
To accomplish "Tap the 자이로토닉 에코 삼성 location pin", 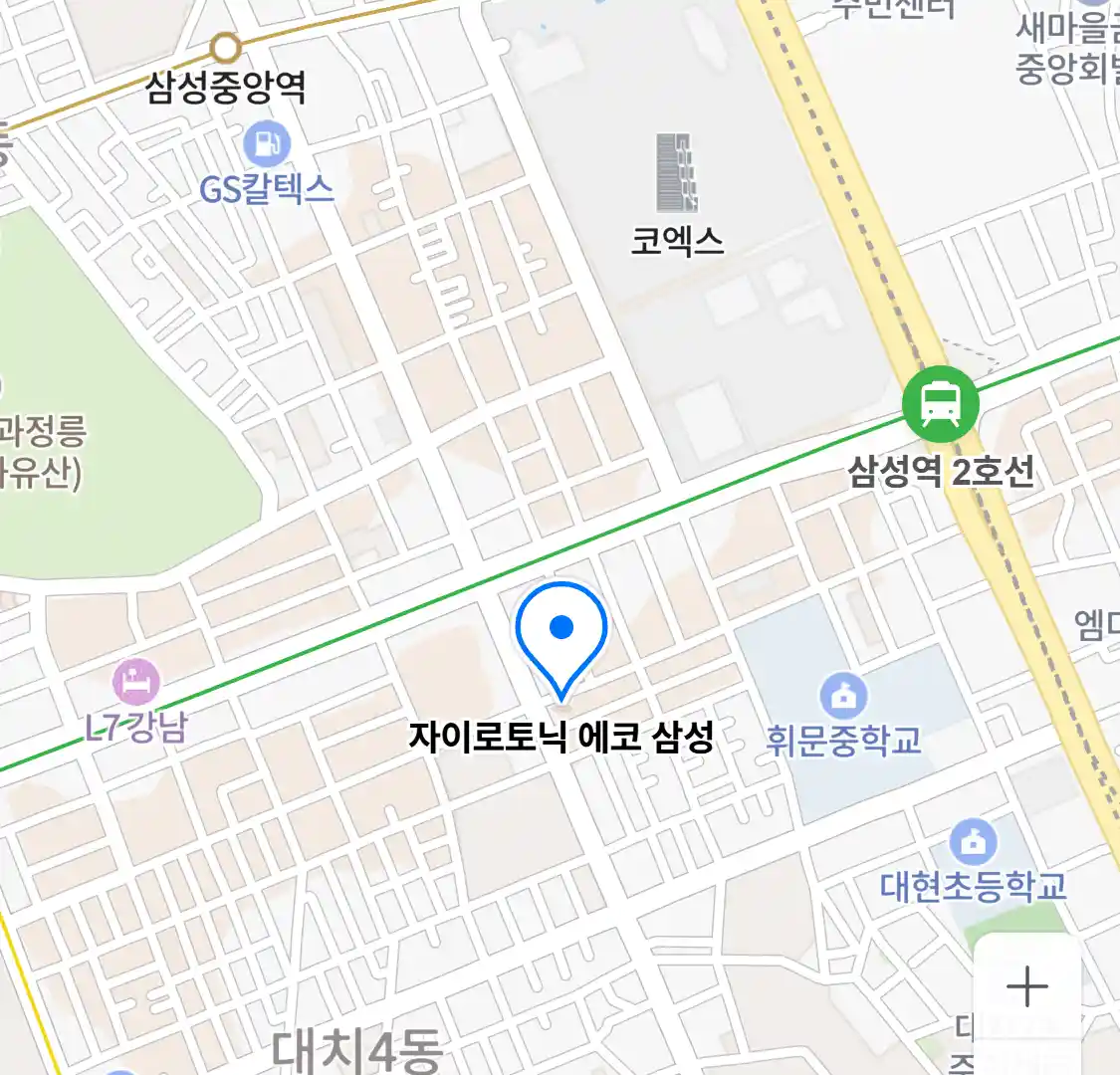I will (x=561, y=637).
